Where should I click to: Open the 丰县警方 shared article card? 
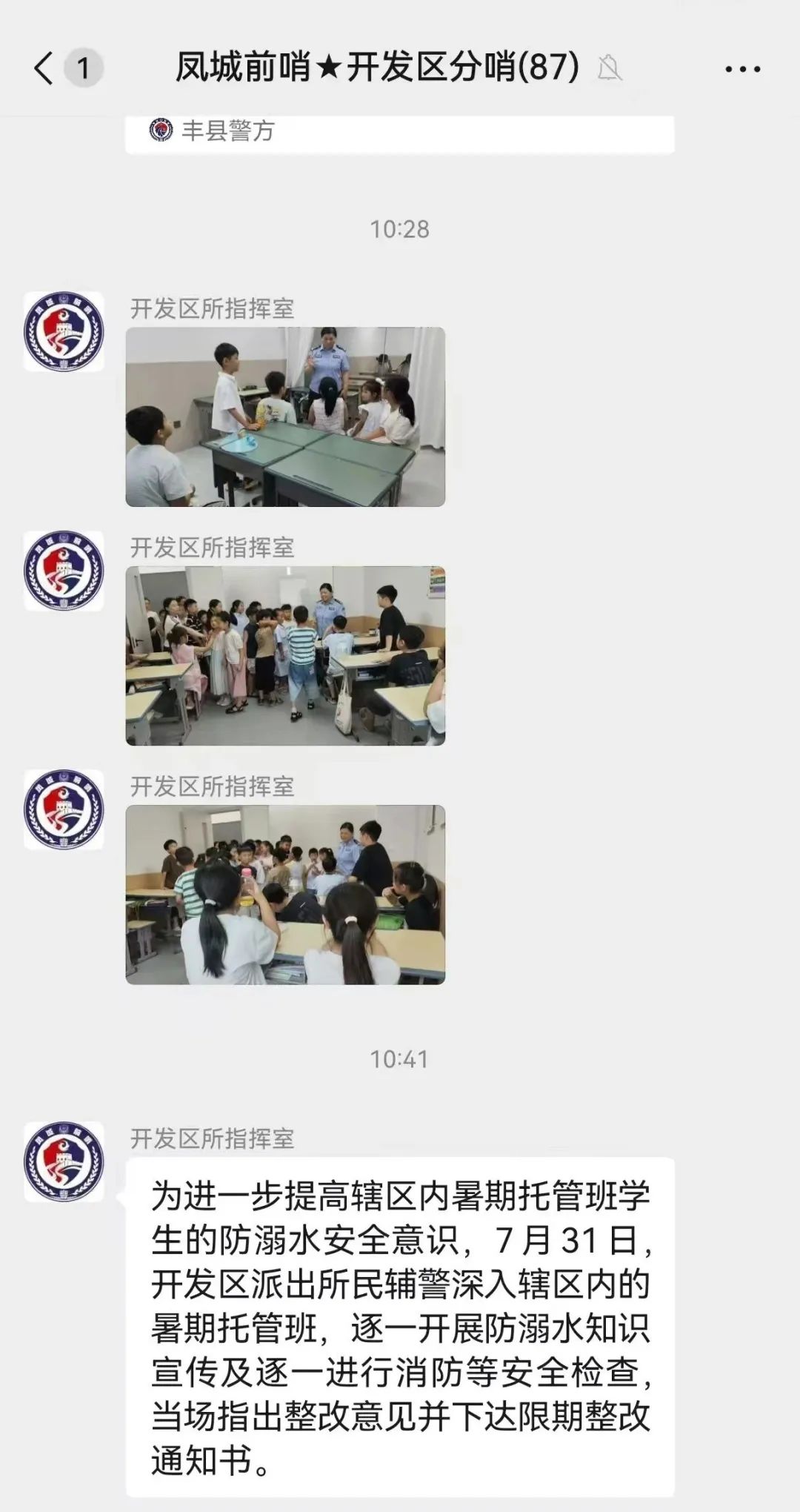point(399,133)
